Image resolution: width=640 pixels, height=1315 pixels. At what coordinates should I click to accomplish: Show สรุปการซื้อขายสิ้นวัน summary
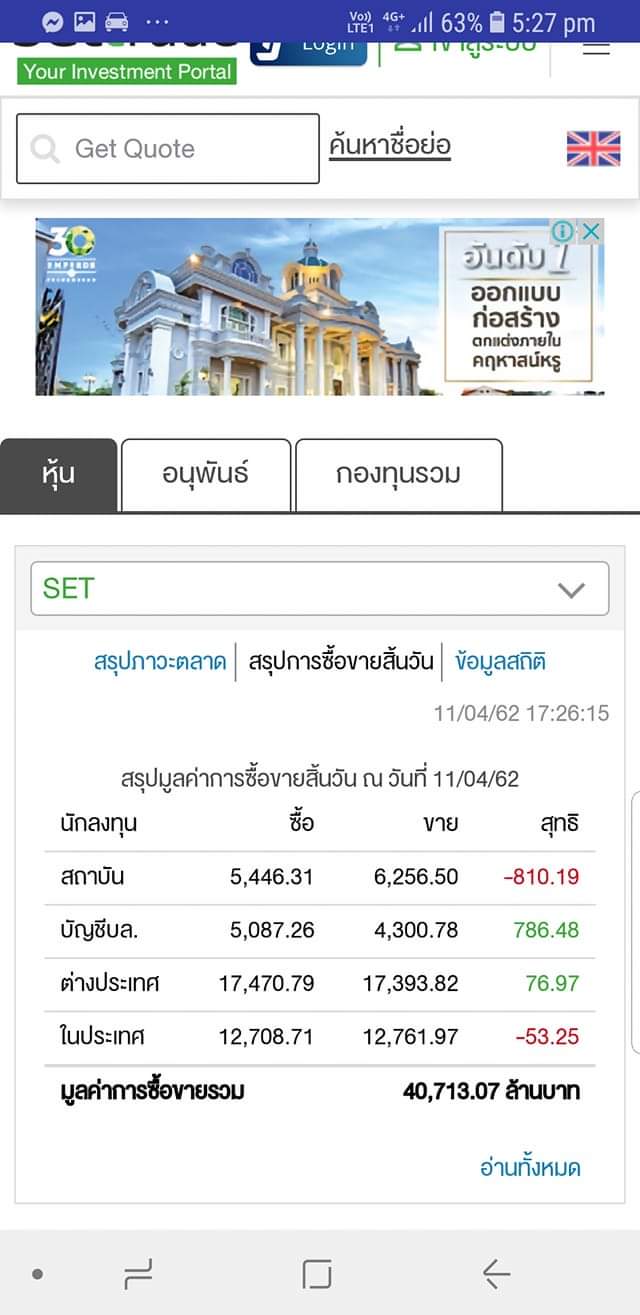(340, 661)
